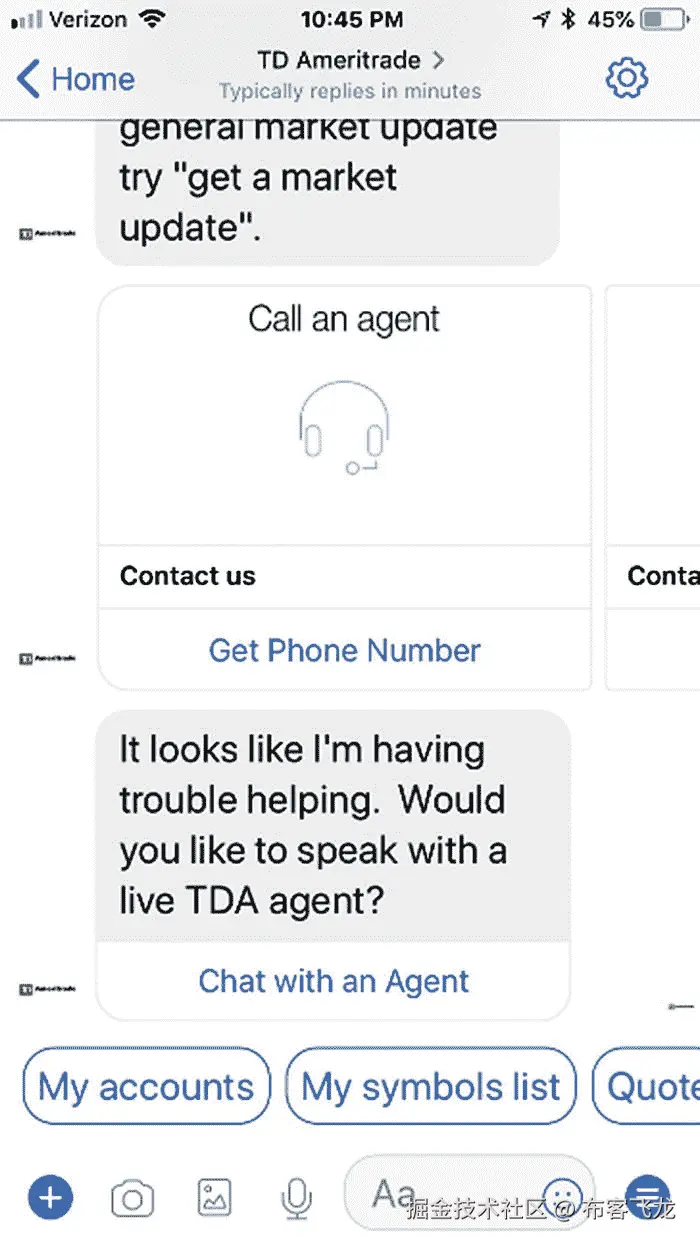Open the bot menu button
This screenshot has width=700, height=1246.
click(x=648, y=1196)
